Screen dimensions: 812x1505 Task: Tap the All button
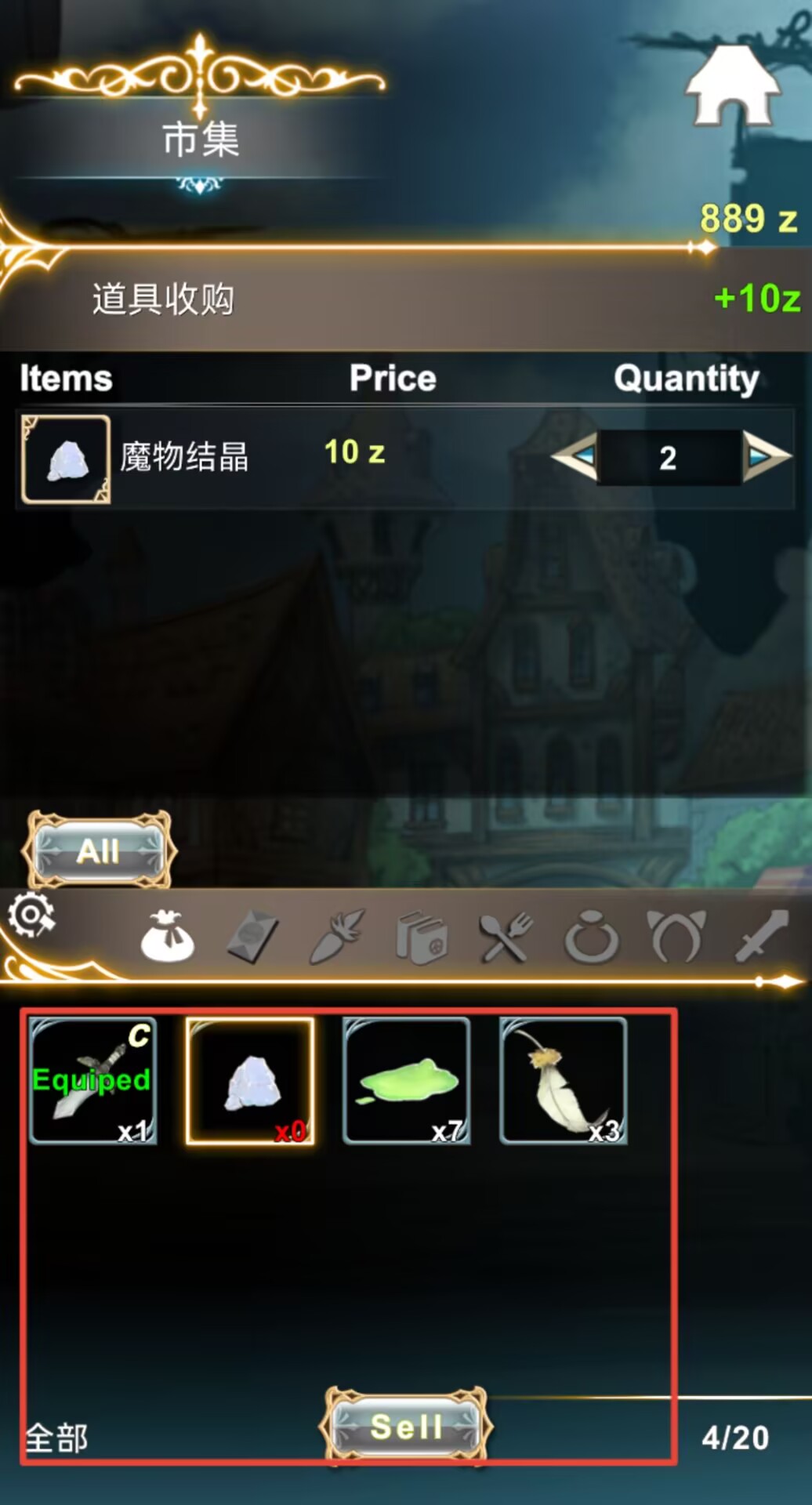point(99,850)
